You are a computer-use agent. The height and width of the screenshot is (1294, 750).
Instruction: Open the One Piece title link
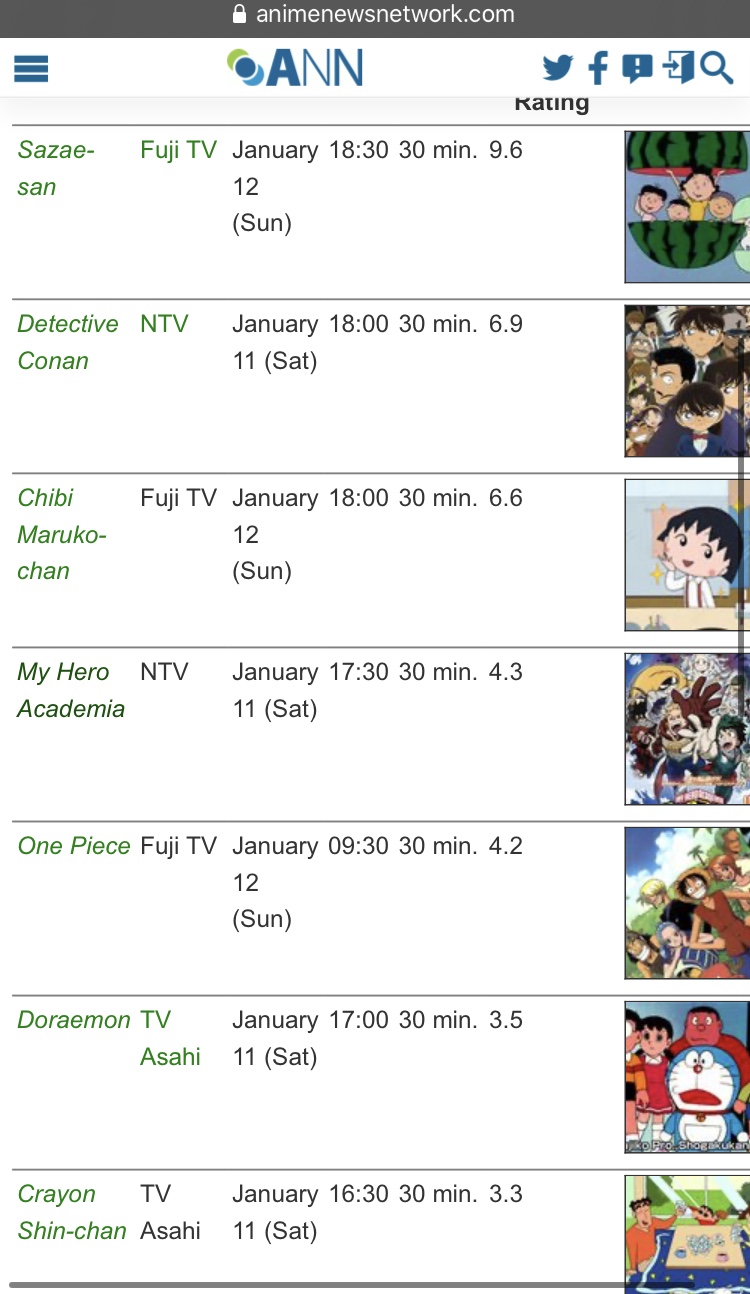[74, 846]
